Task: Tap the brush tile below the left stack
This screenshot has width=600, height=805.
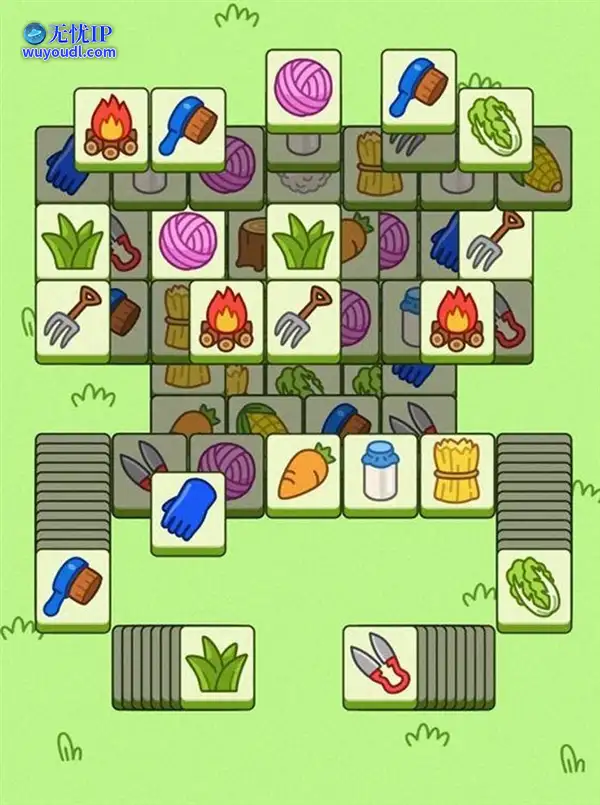Action: 73,586
